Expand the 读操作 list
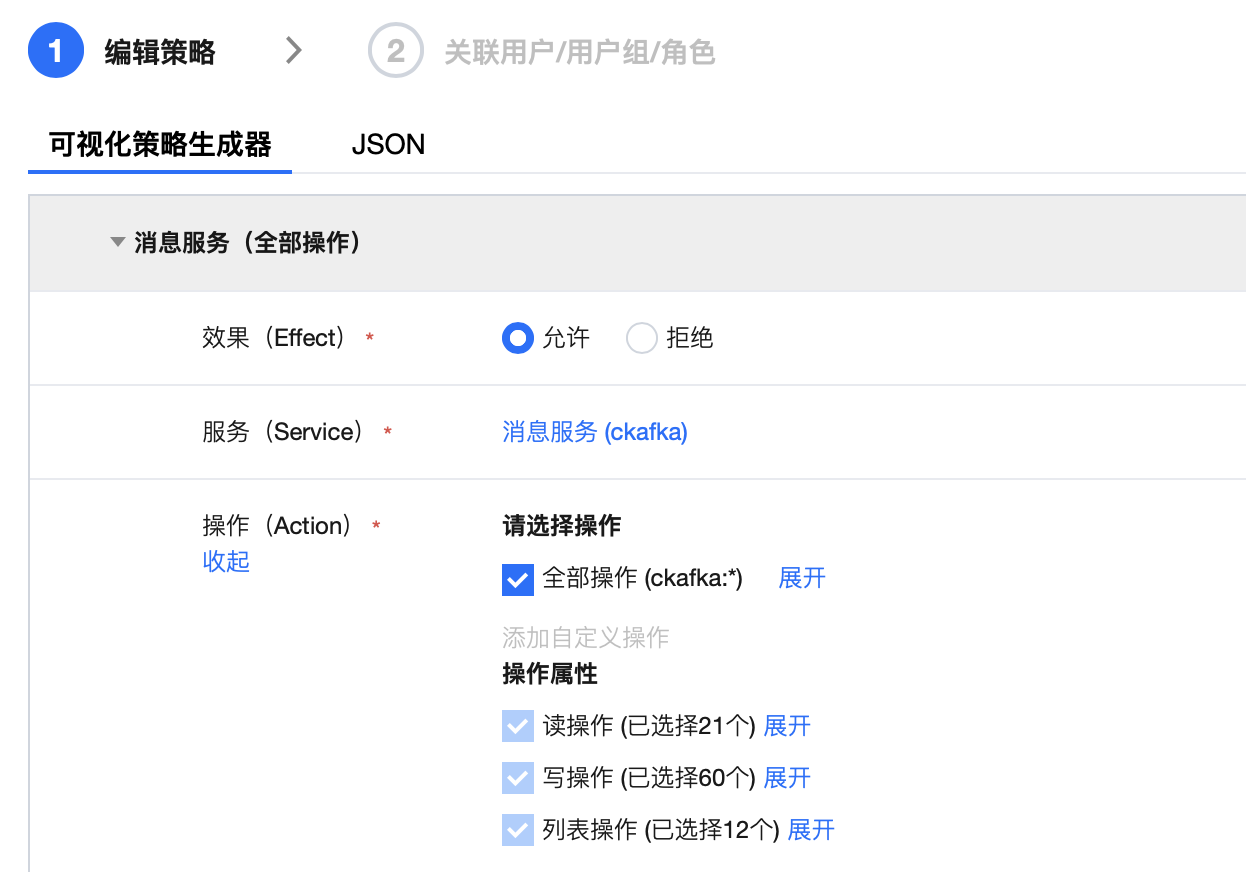Viewport: 1246px width, 872px height. (787, 726)
